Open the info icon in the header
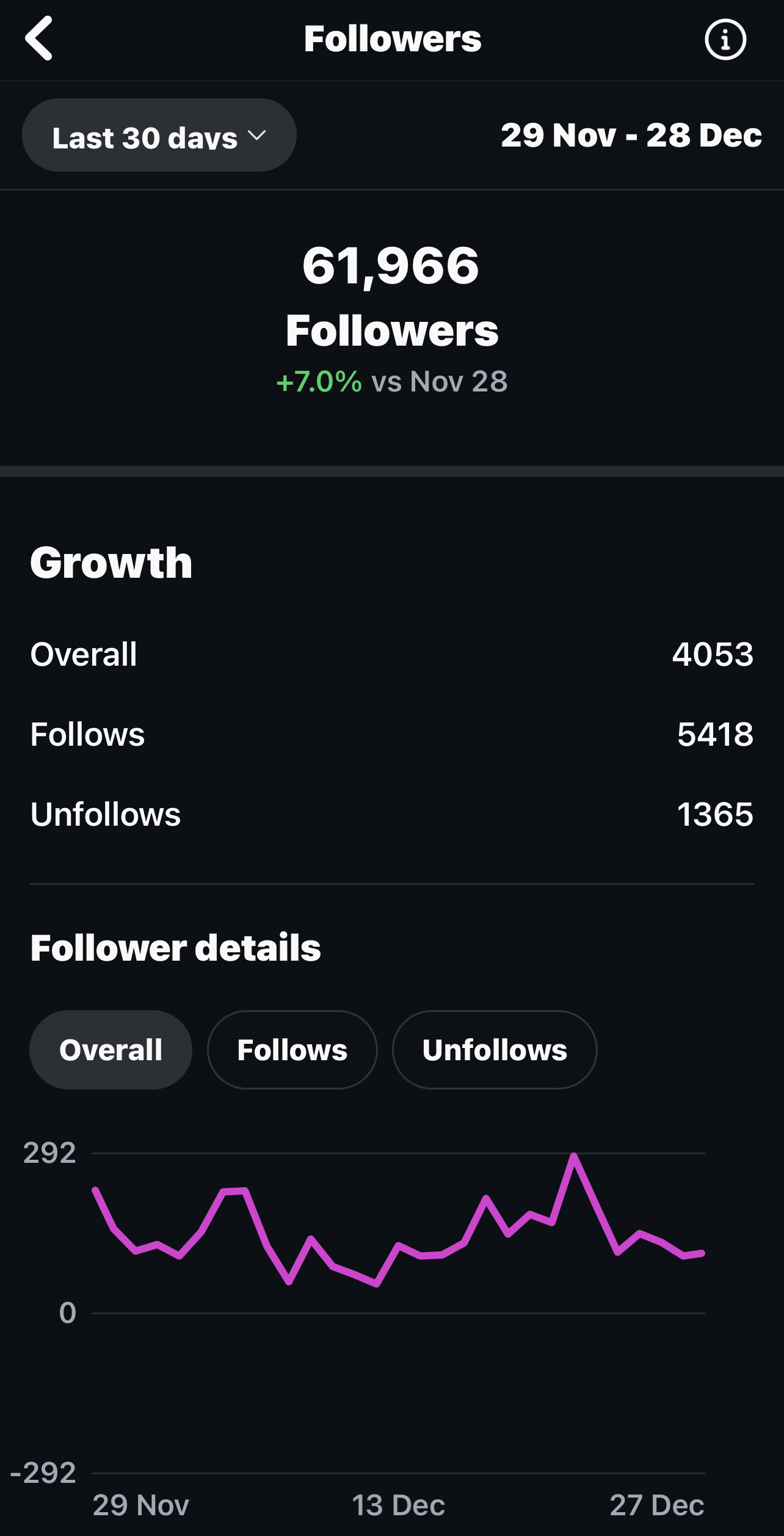 725,40
